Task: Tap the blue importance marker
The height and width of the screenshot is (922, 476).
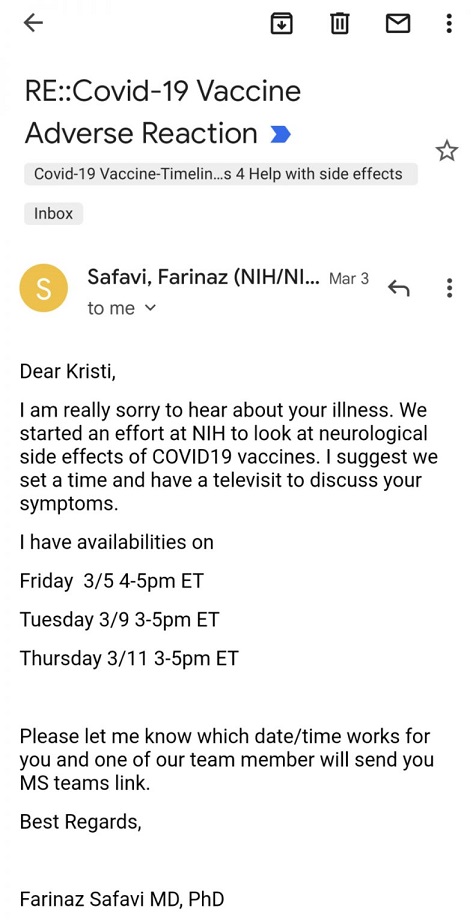Action: click(281, 135)
